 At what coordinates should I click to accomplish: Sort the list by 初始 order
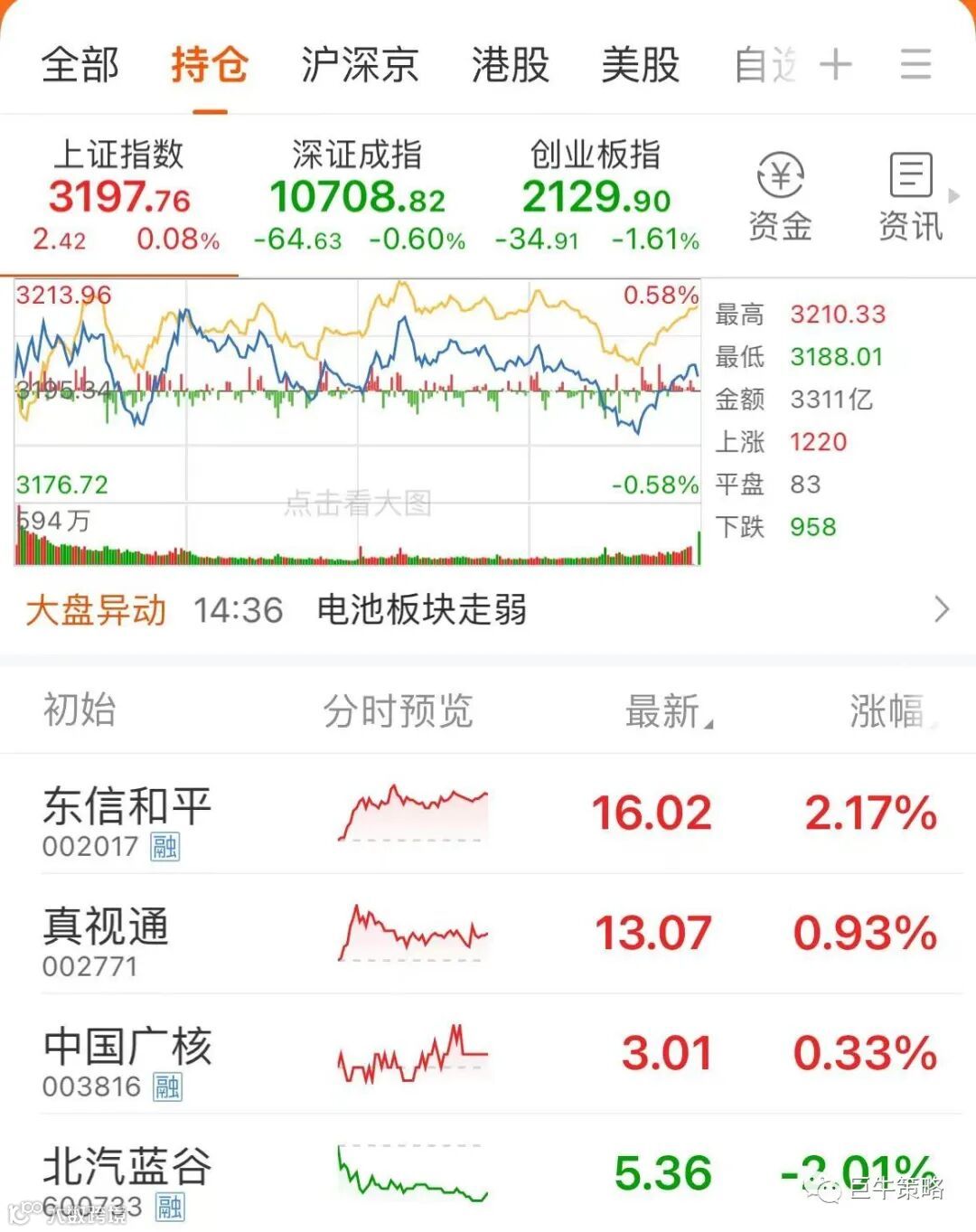pyautogui.click(x=80, y=711)
